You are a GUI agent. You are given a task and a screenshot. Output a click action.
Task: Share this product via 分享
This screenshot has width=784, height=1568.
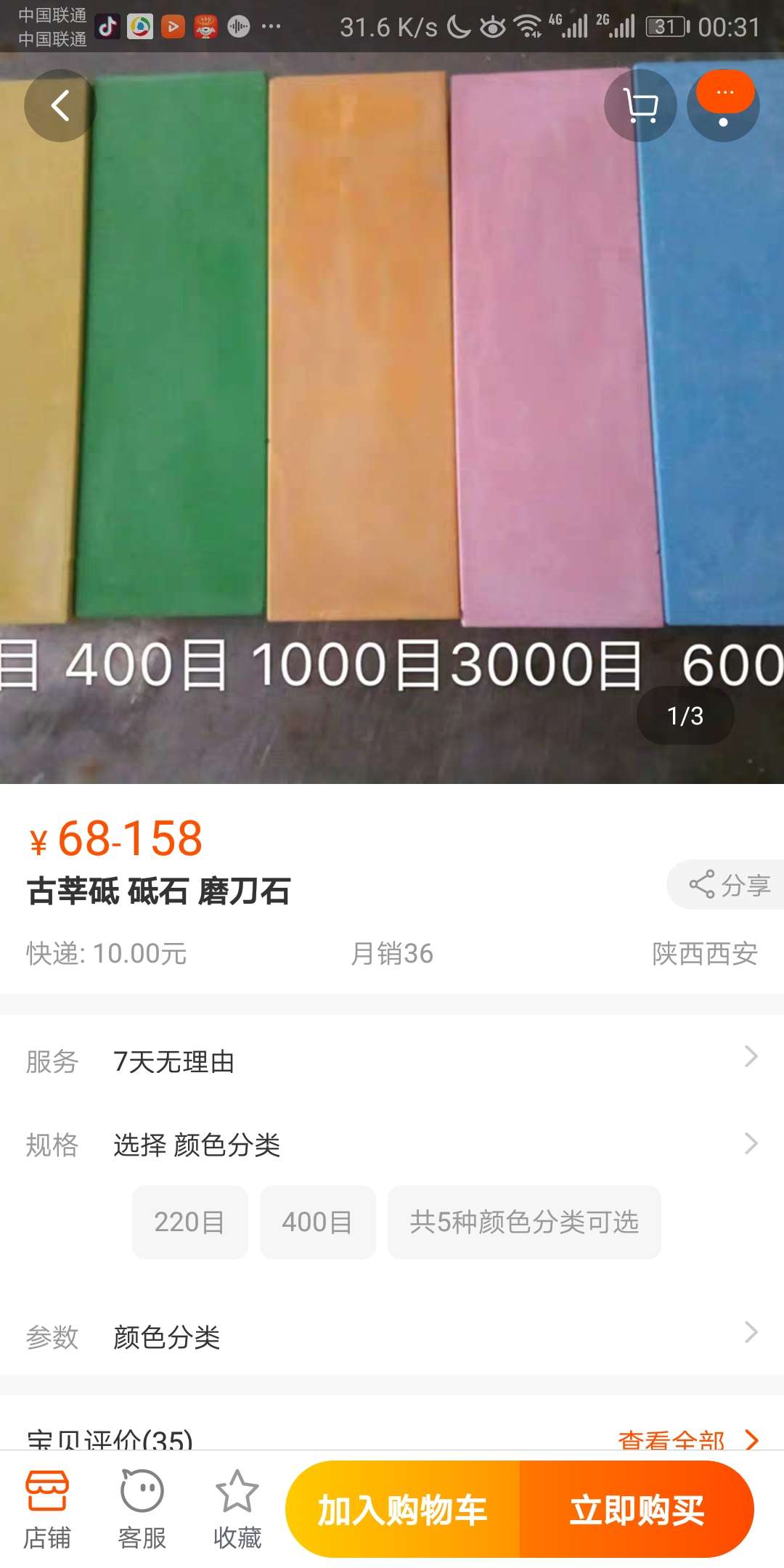(x=728, y=885)
